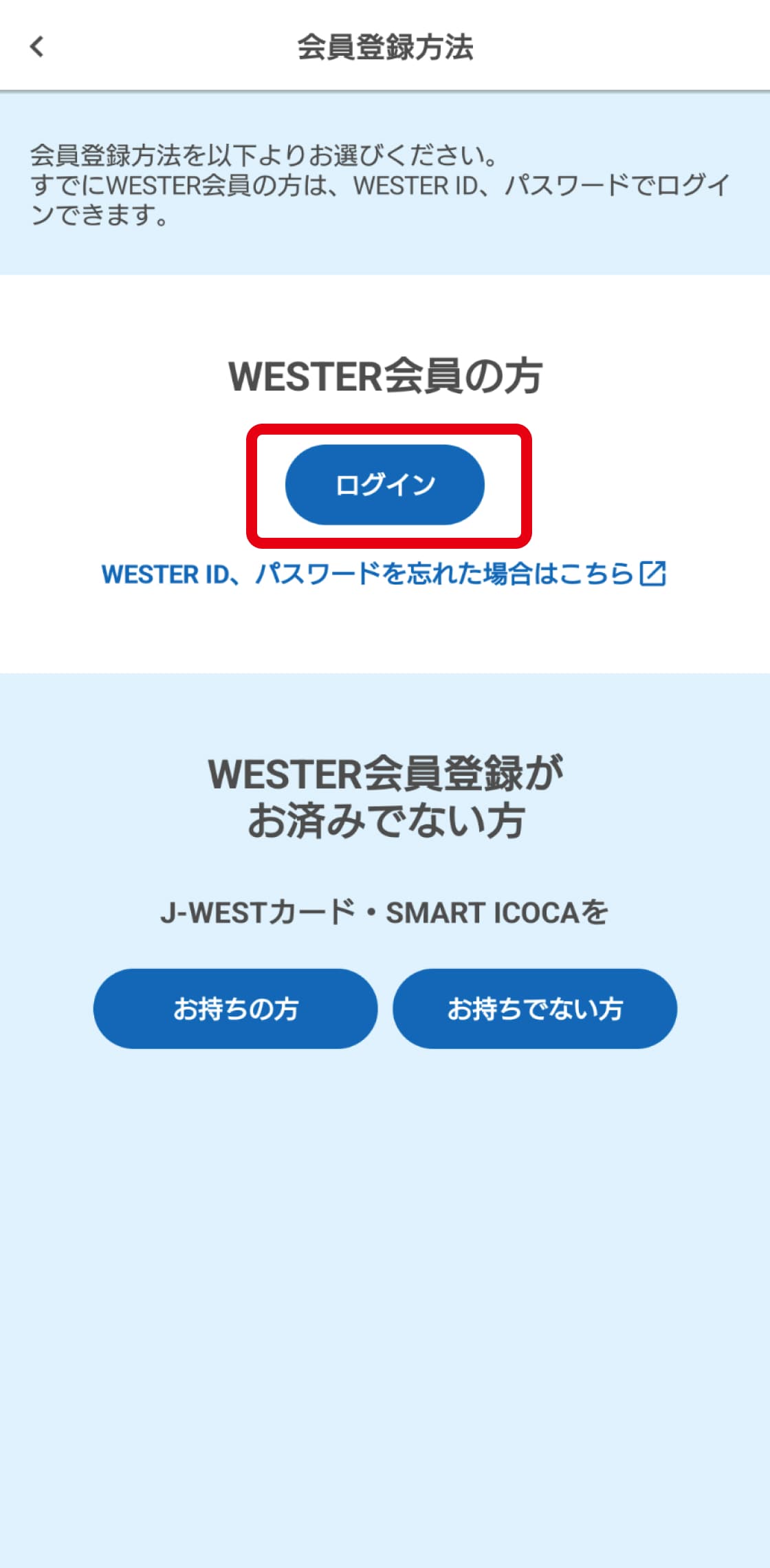Viewport: 770px width, 1568px height.
Task: Tap the ログイン button
Action: [x=385, y=485]
